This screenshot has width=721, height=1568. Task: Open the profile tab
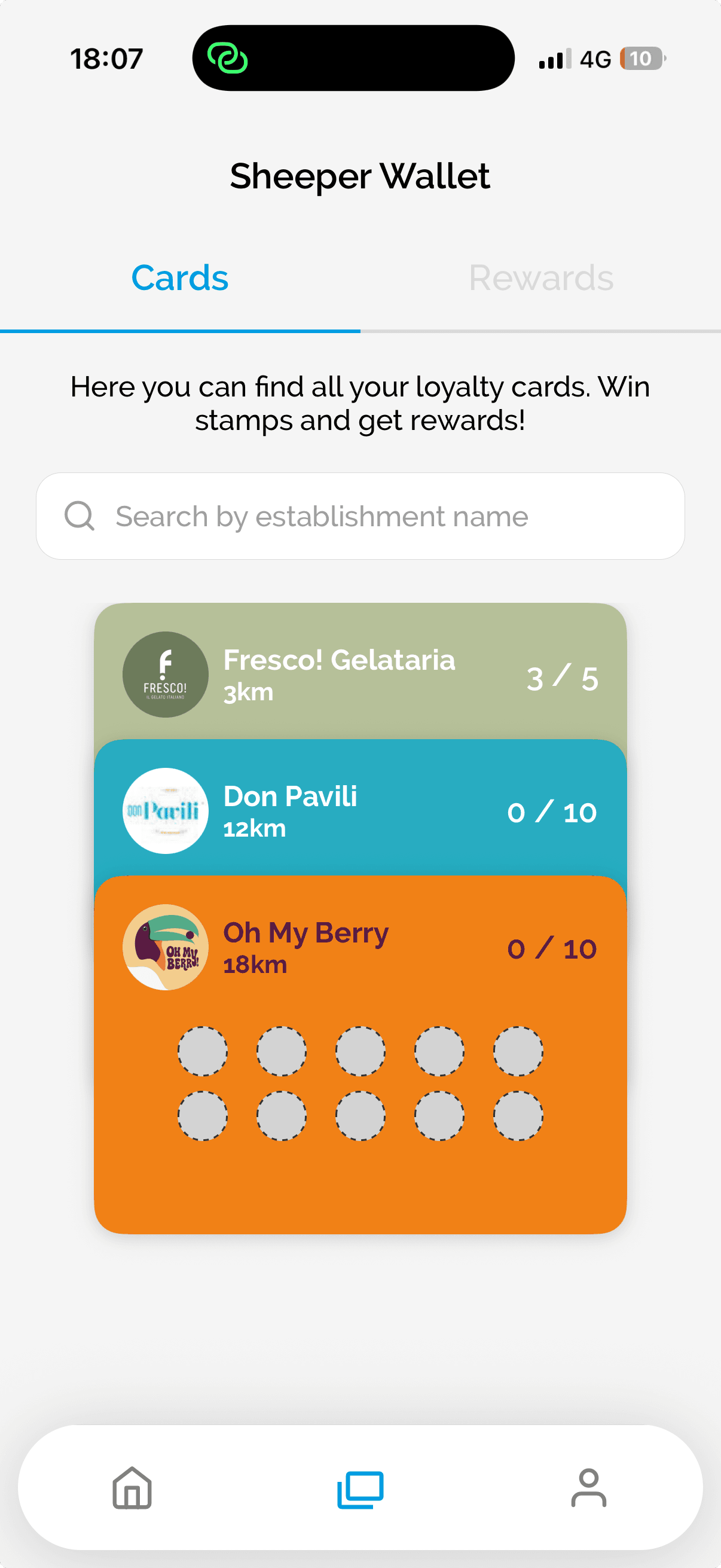tap(588, 1488)
